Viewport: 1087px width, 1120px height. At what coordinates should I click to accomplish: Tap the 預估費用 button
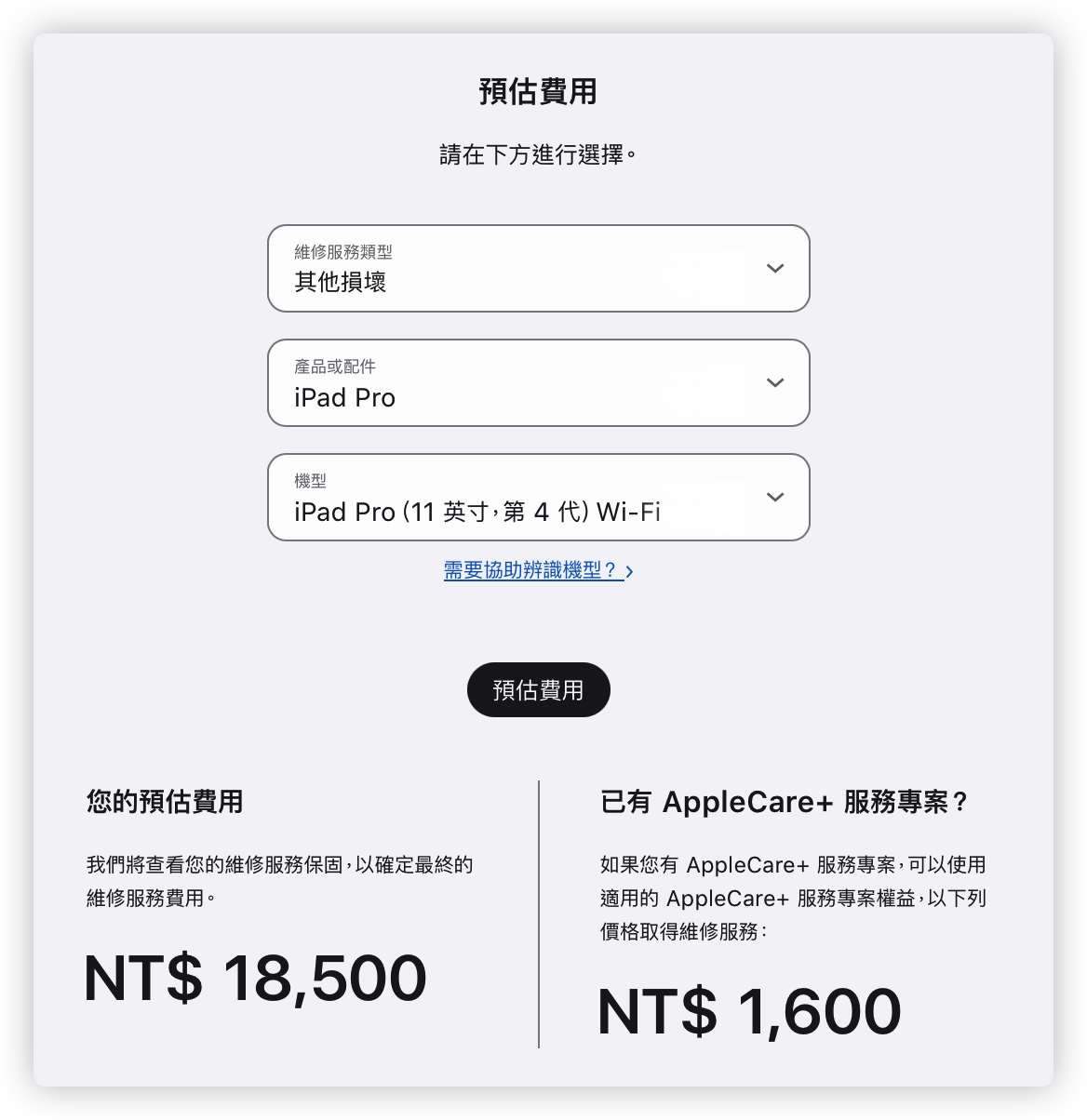point(538,690)
